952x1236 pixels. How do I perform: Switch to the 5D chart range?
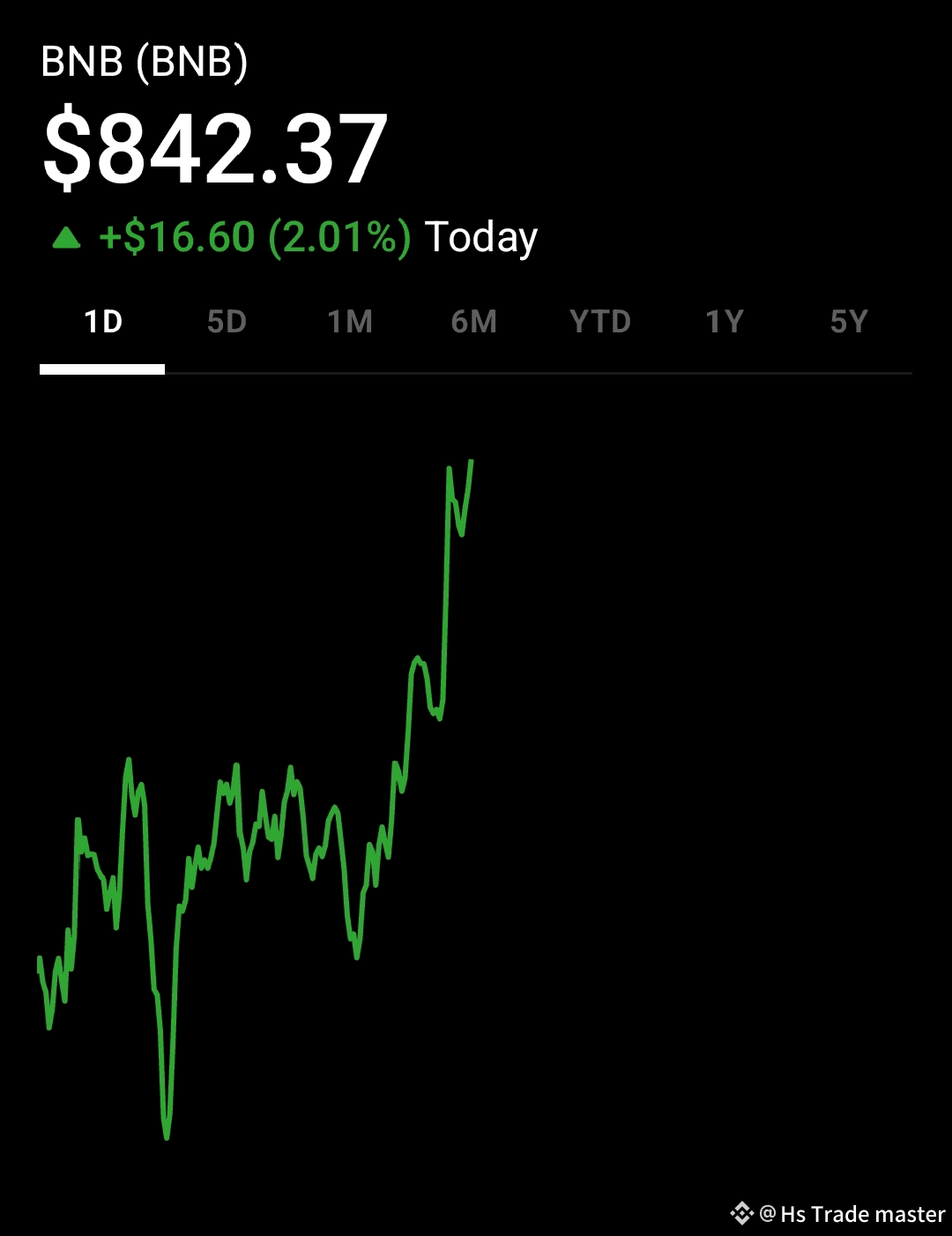point(227,323)
